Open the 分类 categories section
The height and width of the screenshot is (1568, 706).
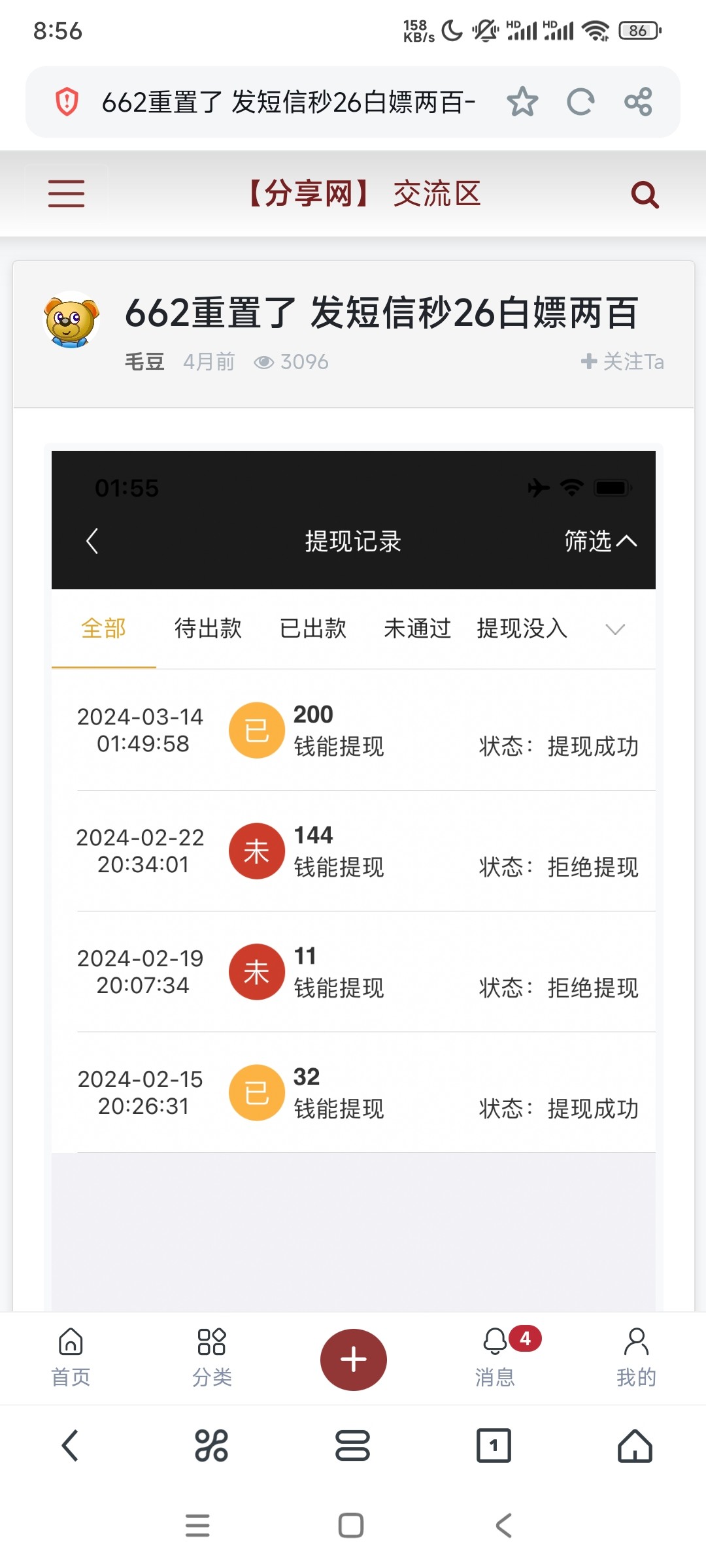pyautogui.click(x=211, y=1359)
